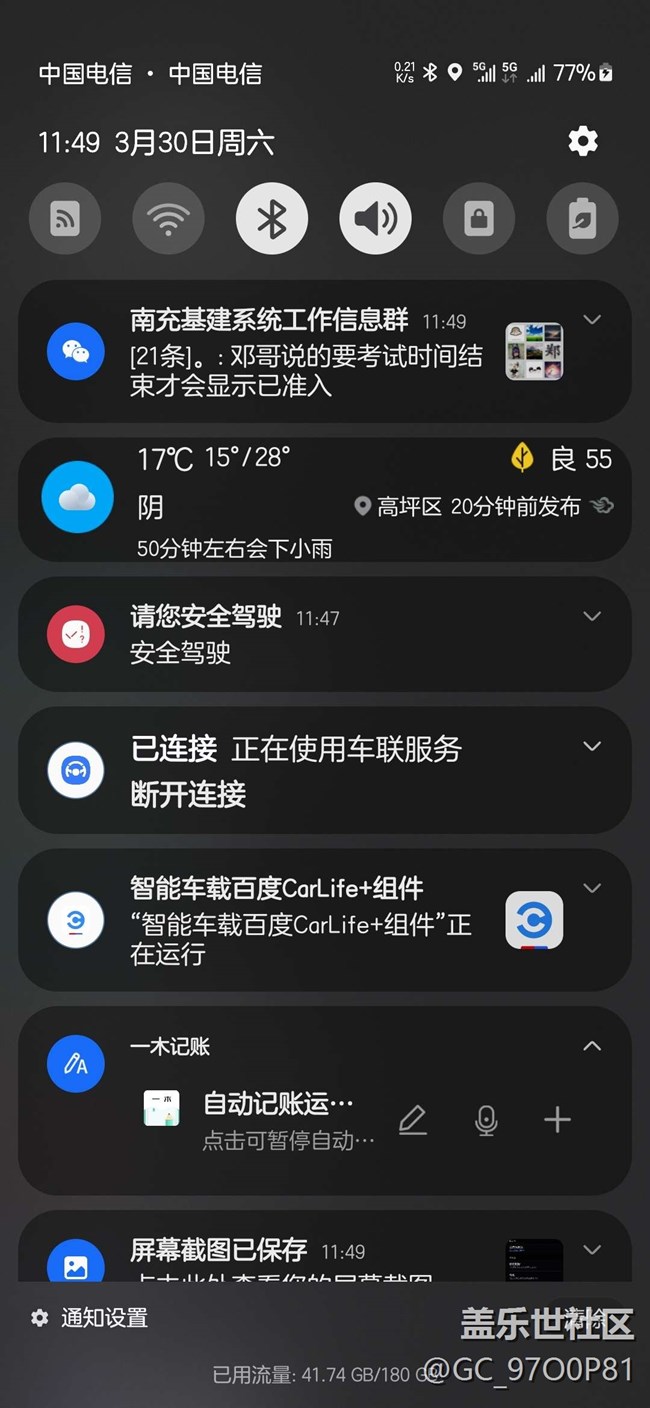Viewport: 650px width, 1408px height.
Task: Expand the 南充基建系统工作信息群 notification
Action: pyautogui.click(x=592, y=320)
